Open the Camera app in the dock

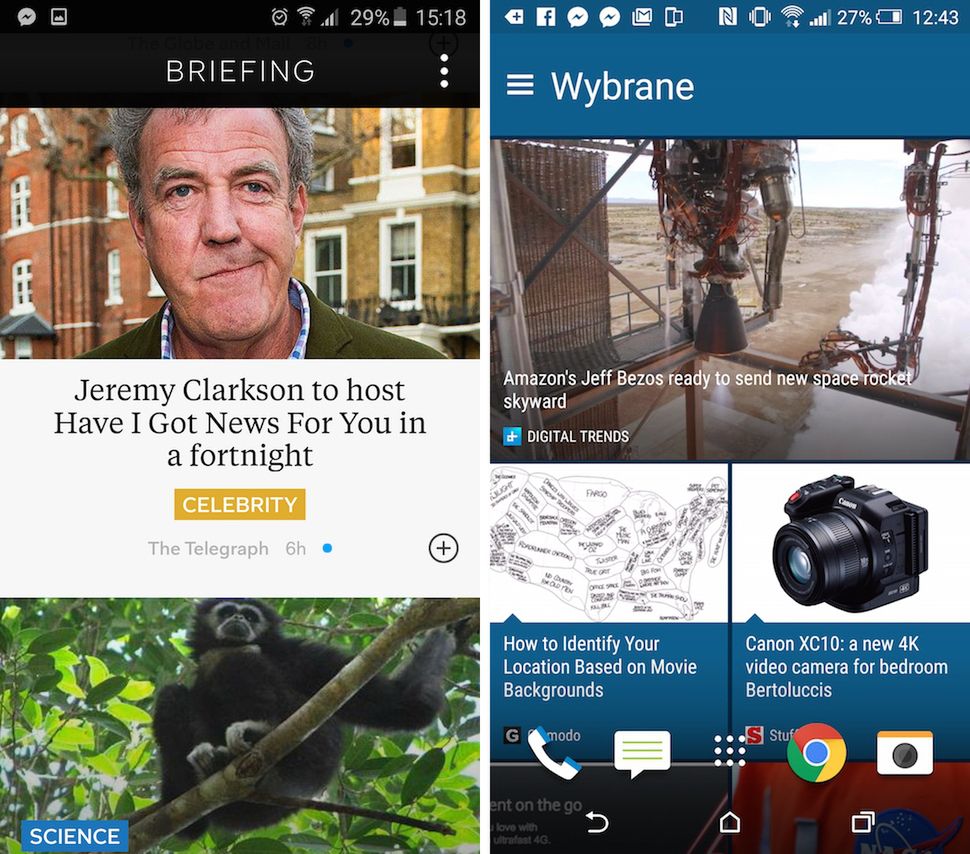904,752
